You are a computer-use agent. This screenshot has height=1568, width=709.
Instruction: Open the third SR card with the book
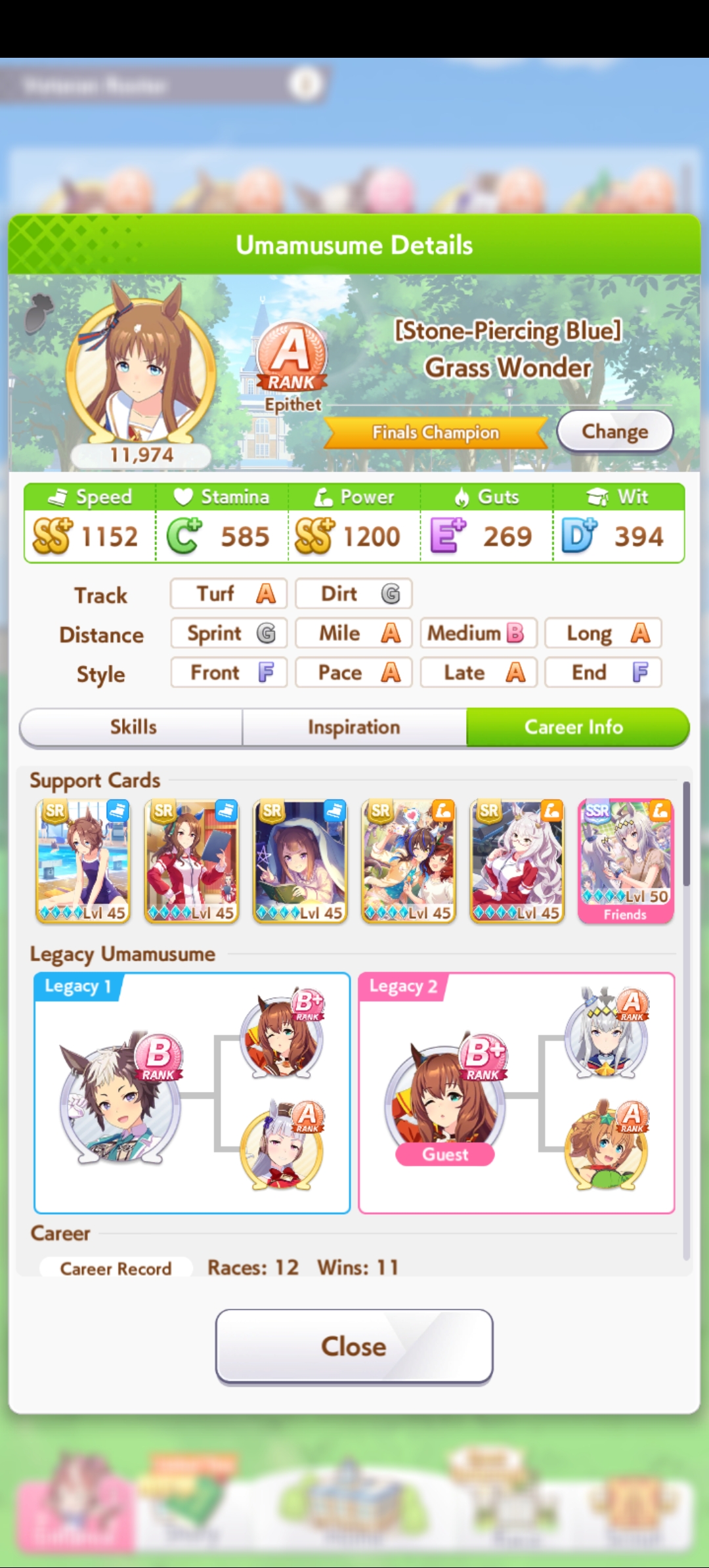click(x=300, y=861)
